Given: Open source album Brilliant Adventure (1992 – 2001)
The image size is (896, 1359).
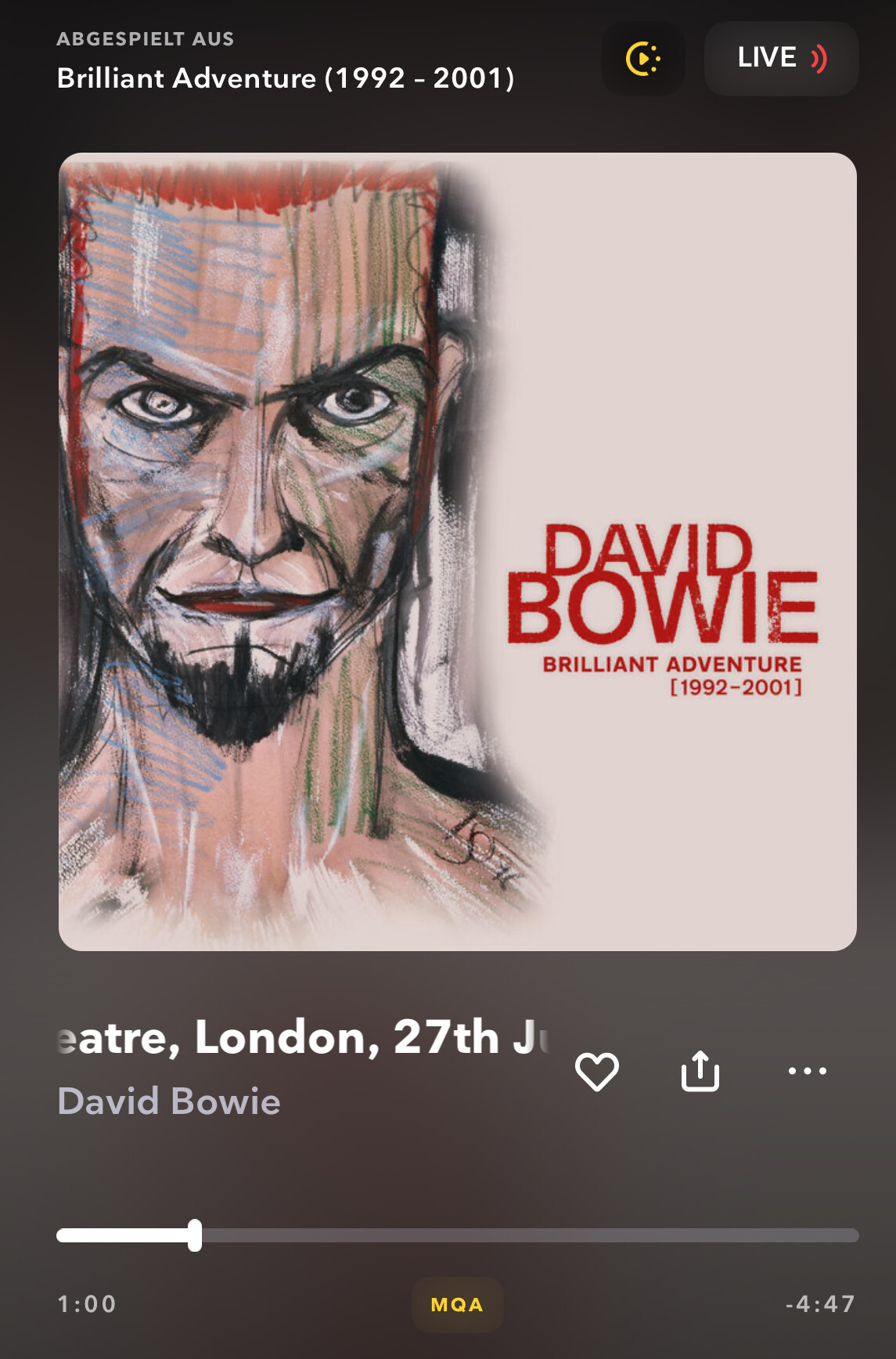Looking at the screenshot, I should point(286,78).
